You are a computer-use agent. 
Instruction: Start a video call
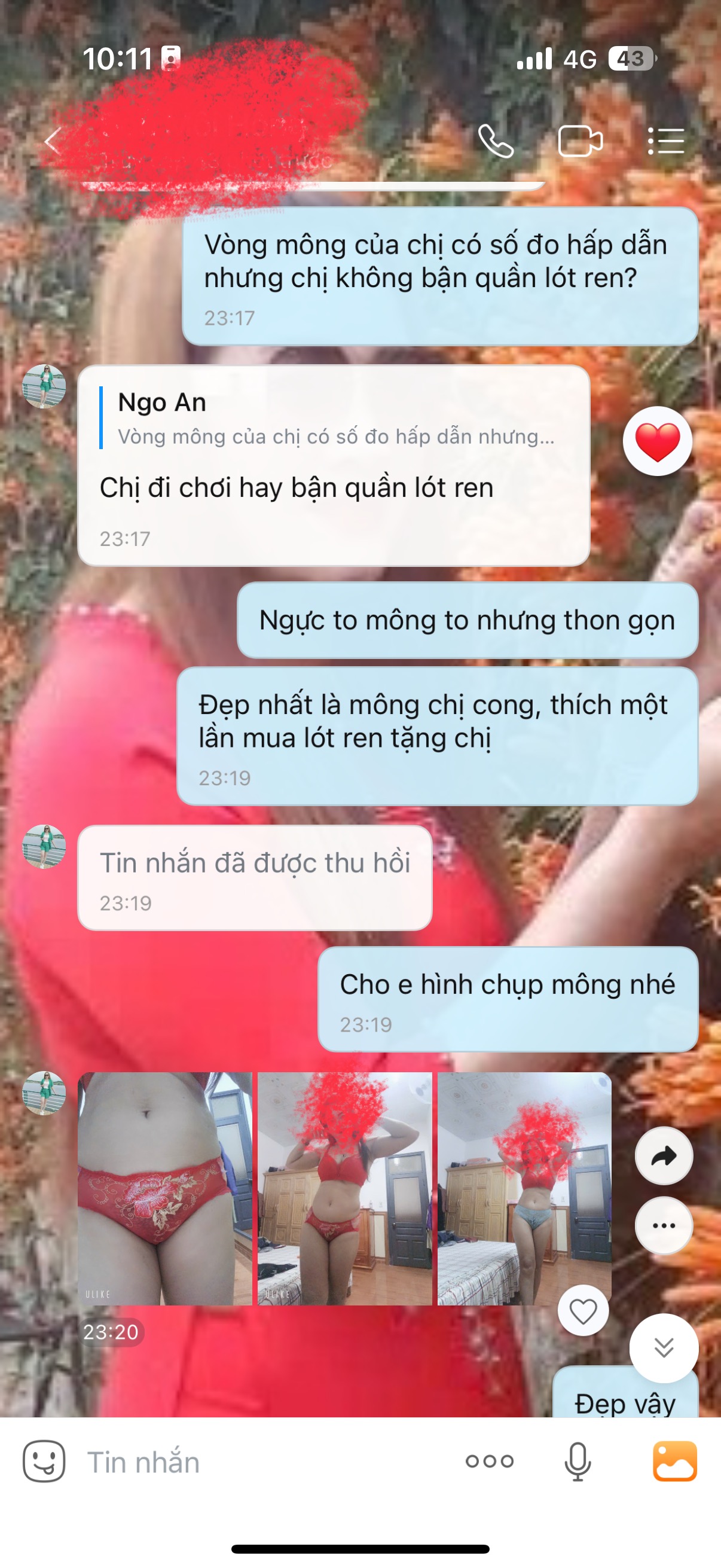coord(580,141)
